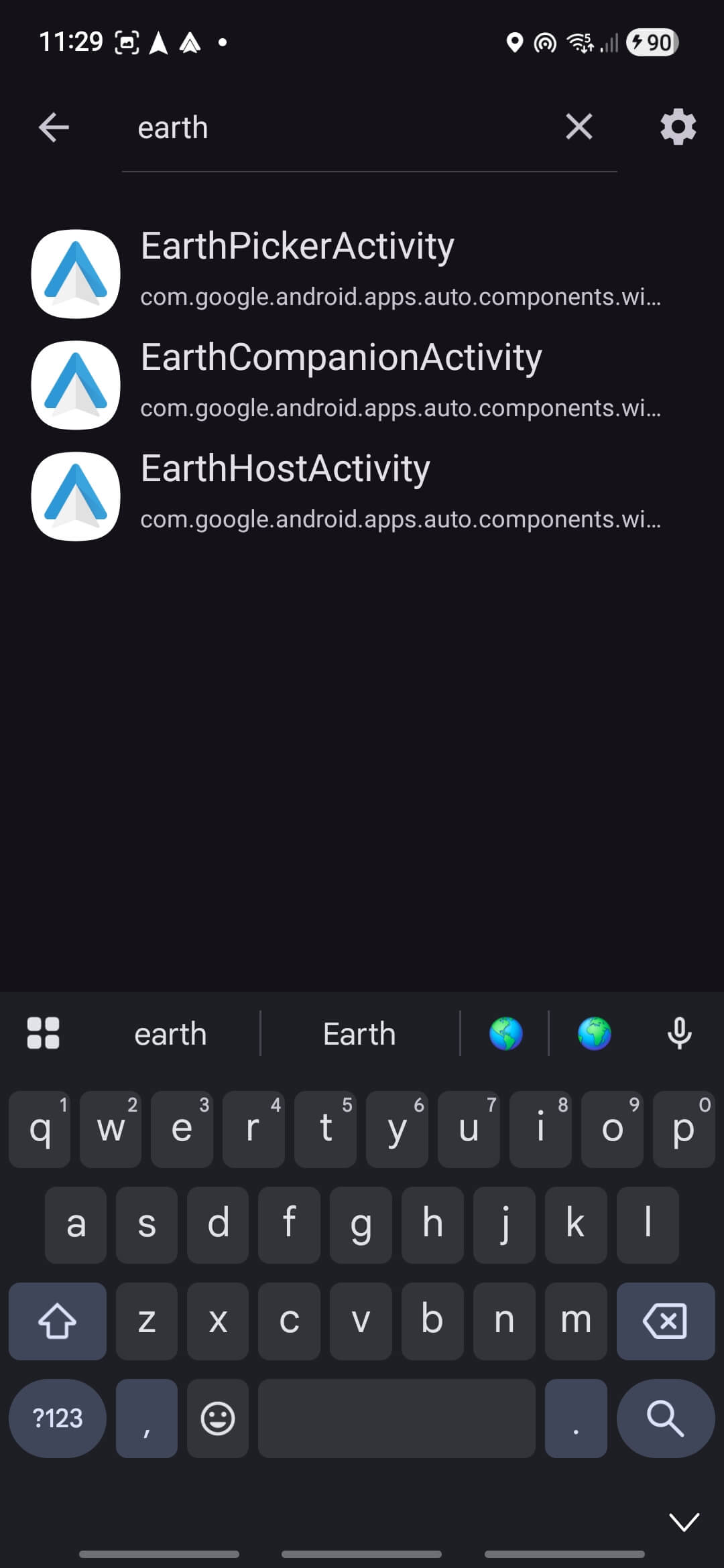Screen dimensions: 724x1568
Task: Open EarthCompanionActivity from the results
Action: (x=342, y=357)
